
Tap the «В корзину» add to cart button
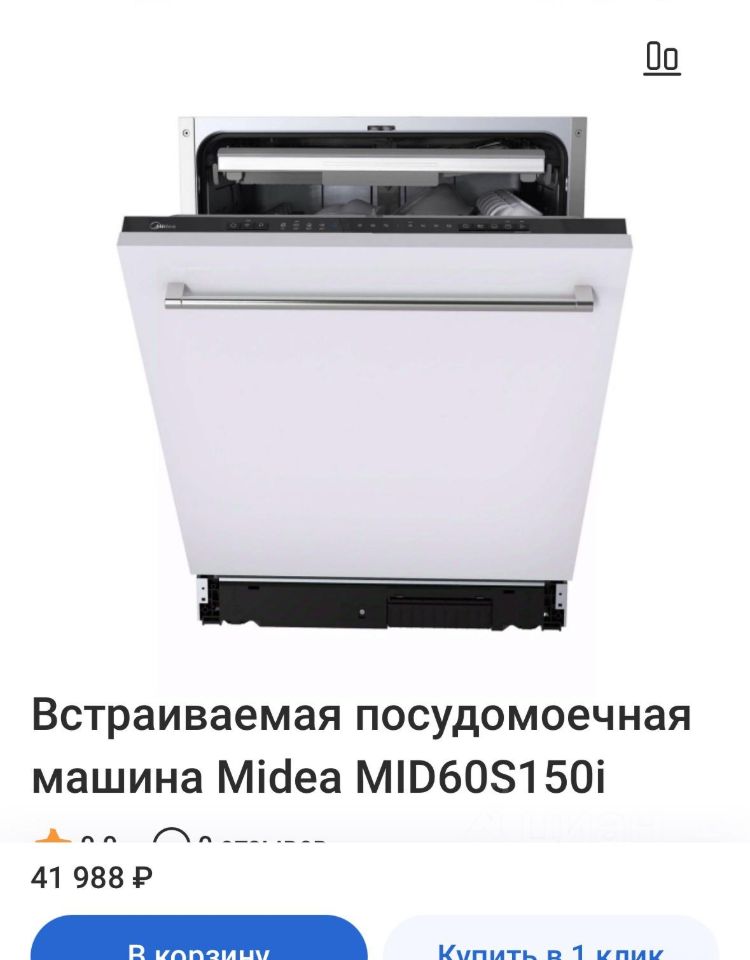point(199,942)
